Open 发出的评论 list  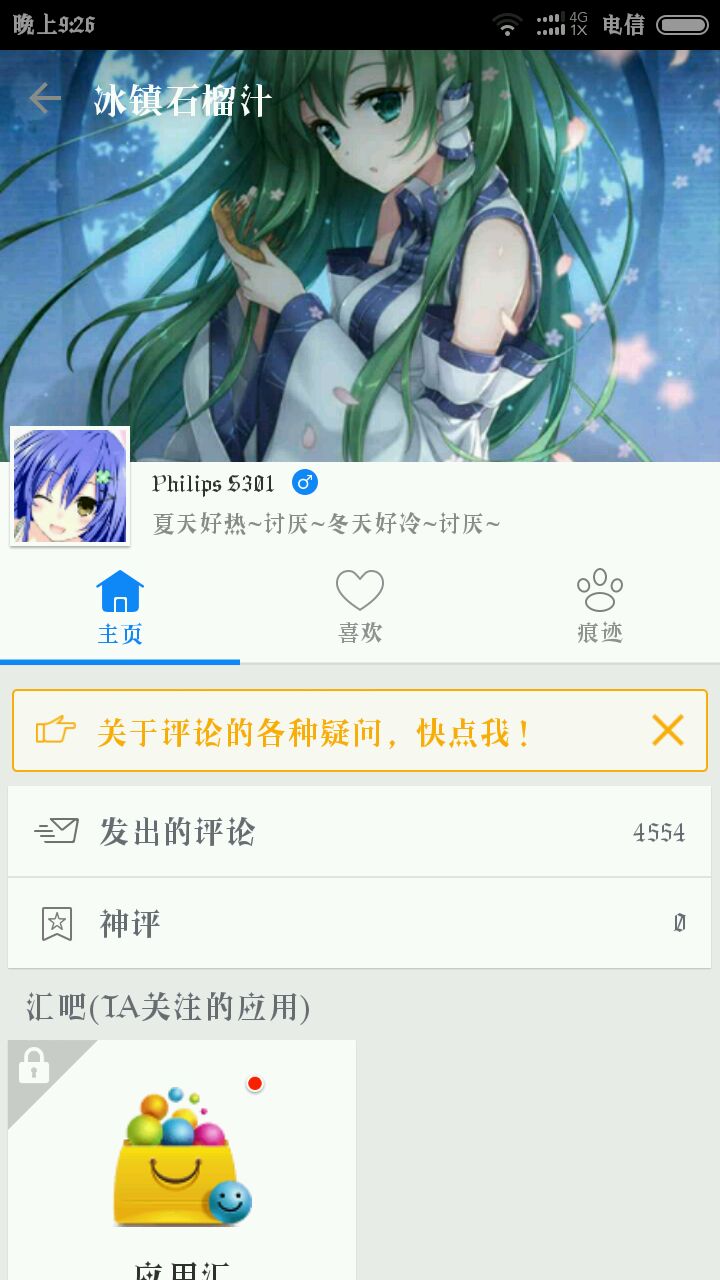tap(360, 832)
